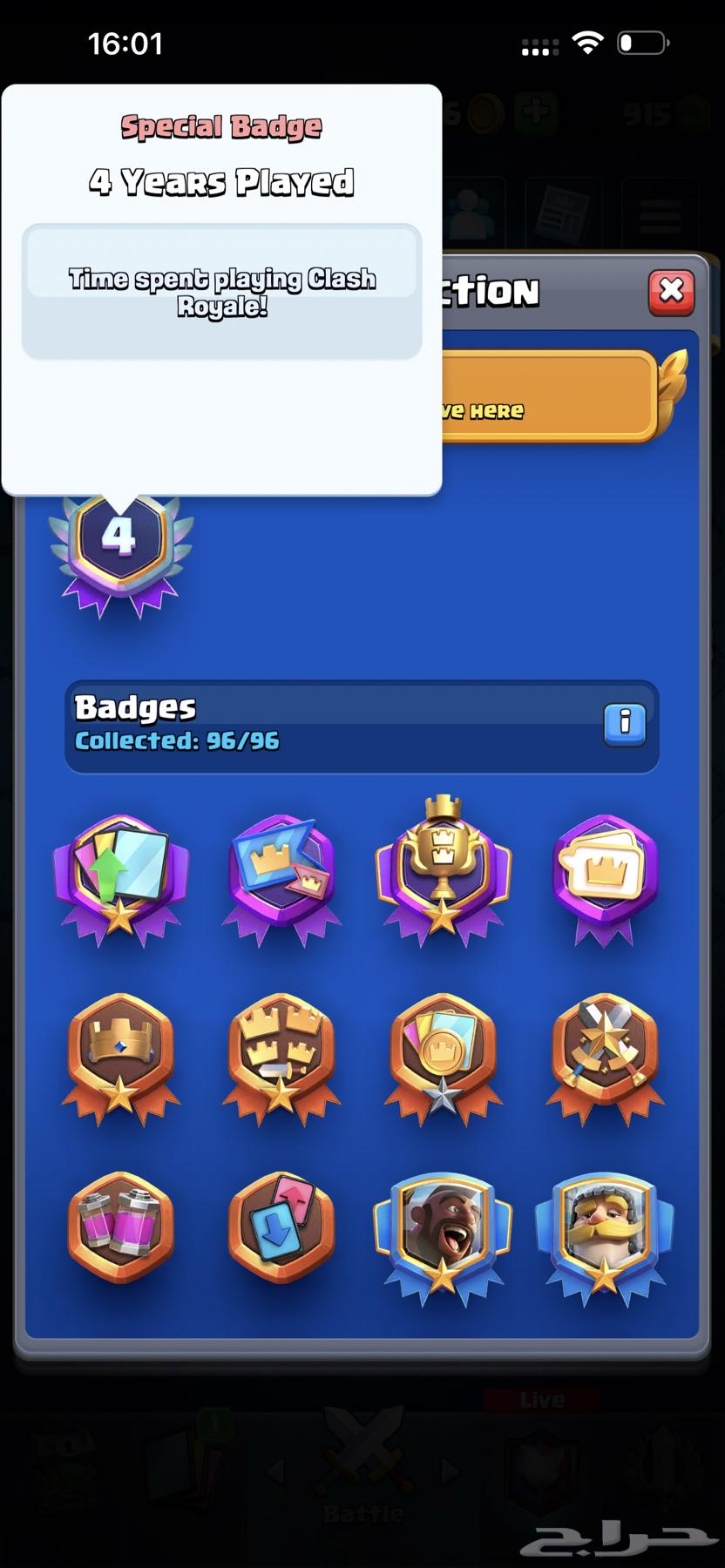Screen dimensions: 725x1568
Task: Open the badges info button
Action: pos(625,723)
